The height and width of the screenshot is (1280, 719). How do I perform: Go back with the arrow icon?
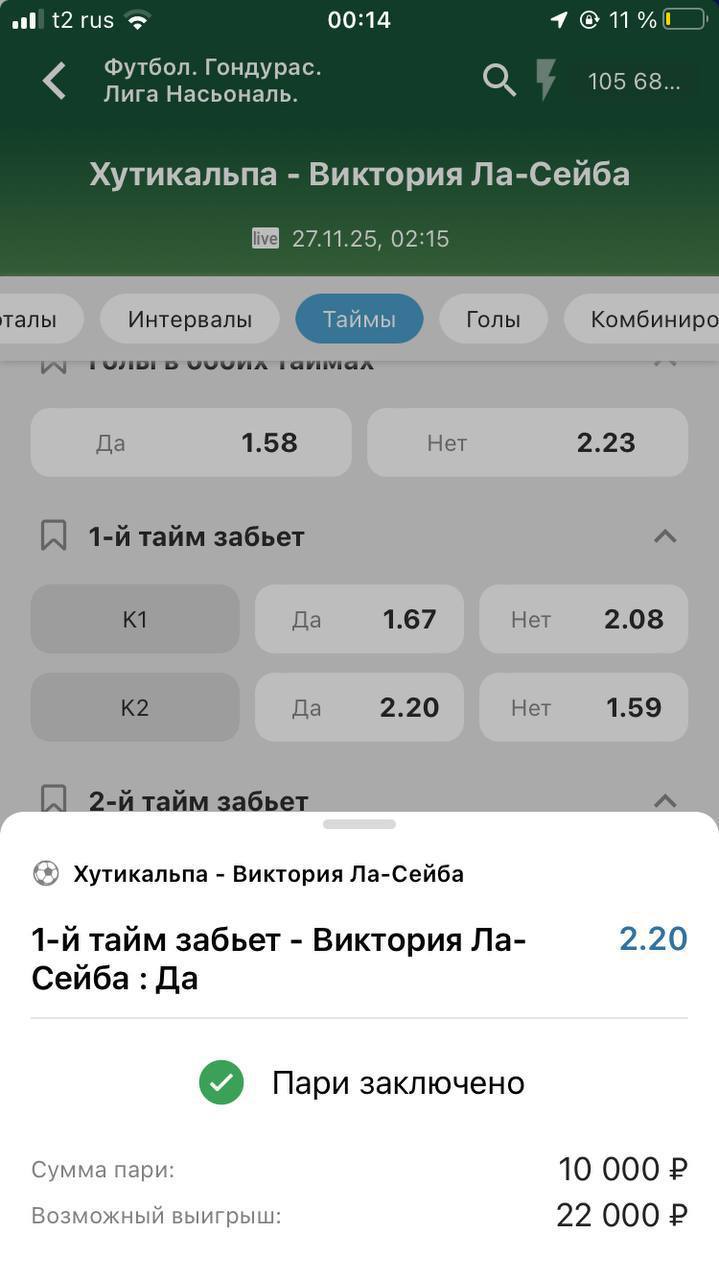[54, 81]
